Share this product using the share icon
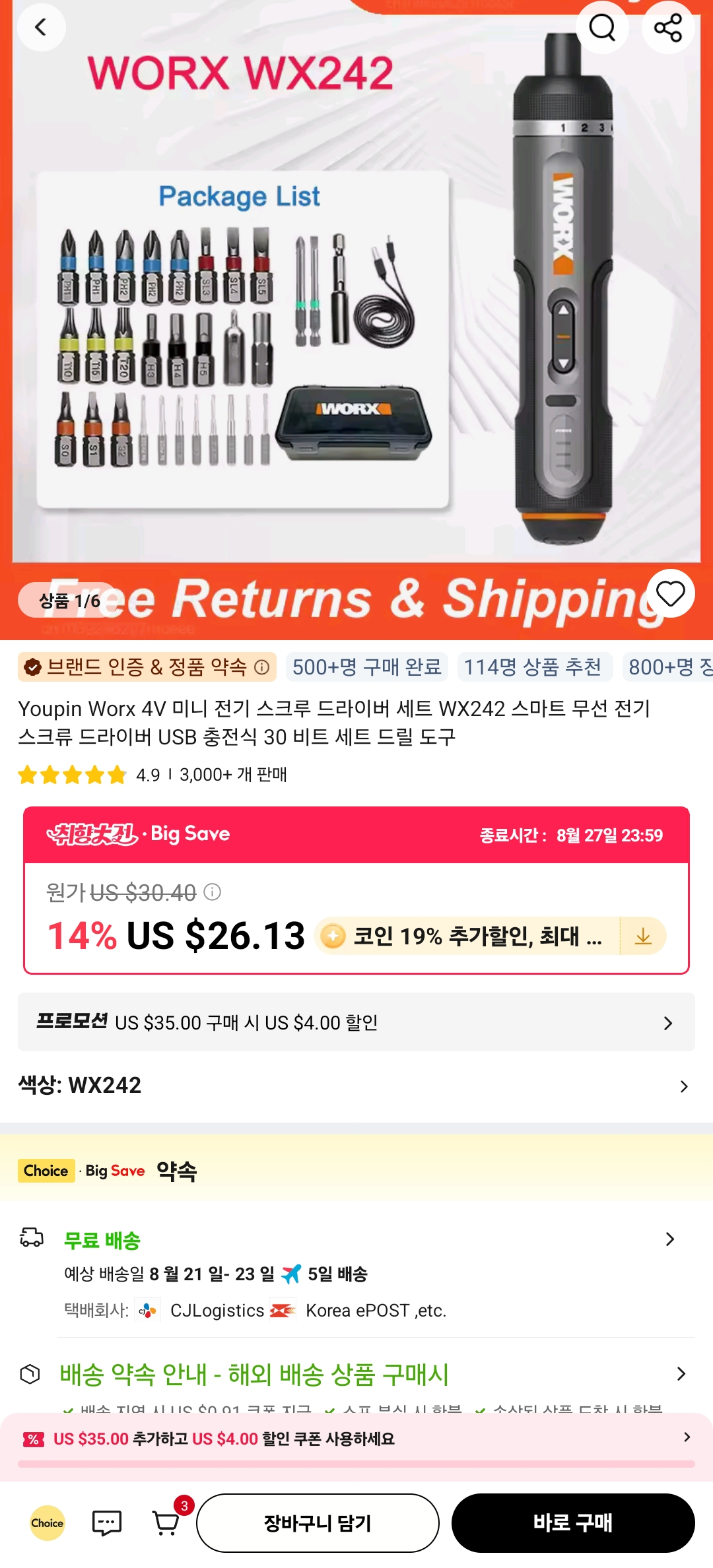Screen dimensions: 713x1568 (667, 28)
